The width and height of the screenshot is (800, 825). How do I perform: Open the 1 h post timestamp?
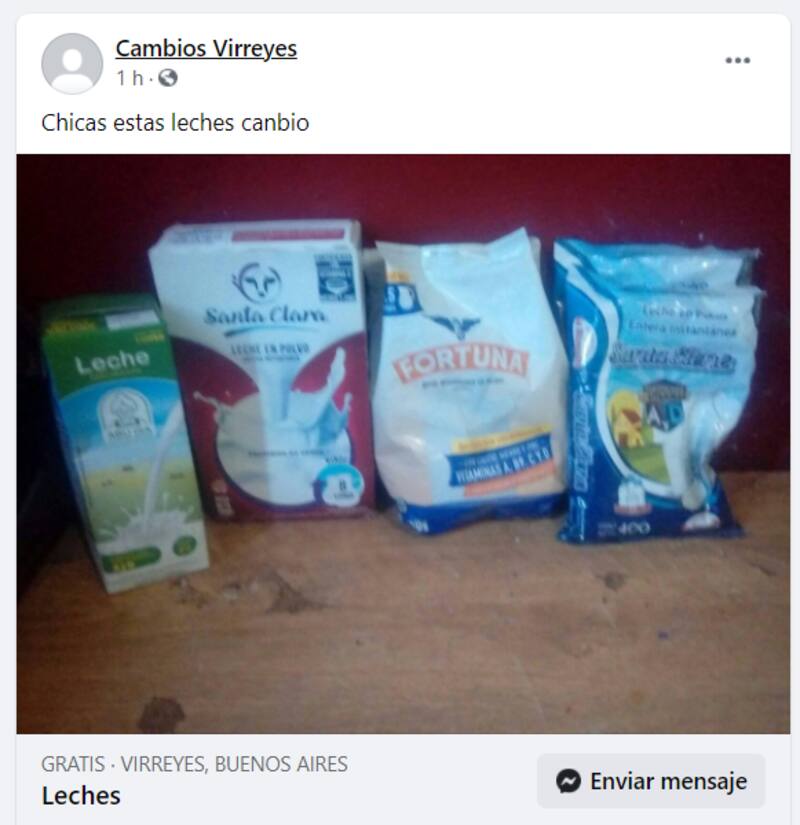(129, 77)
